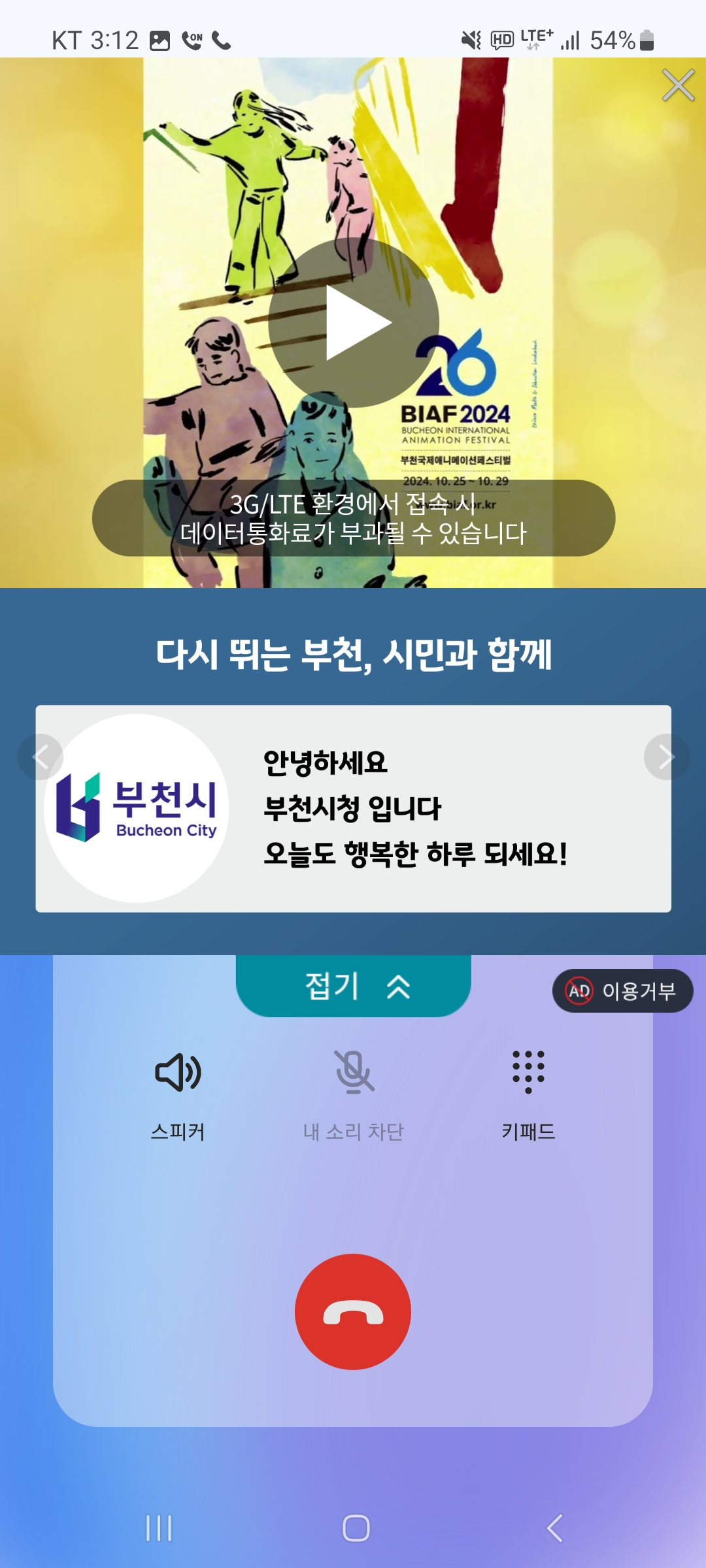The image size is (706, 1568).
Task: Play the BIAF 2024 video
Action: [353, 323]
